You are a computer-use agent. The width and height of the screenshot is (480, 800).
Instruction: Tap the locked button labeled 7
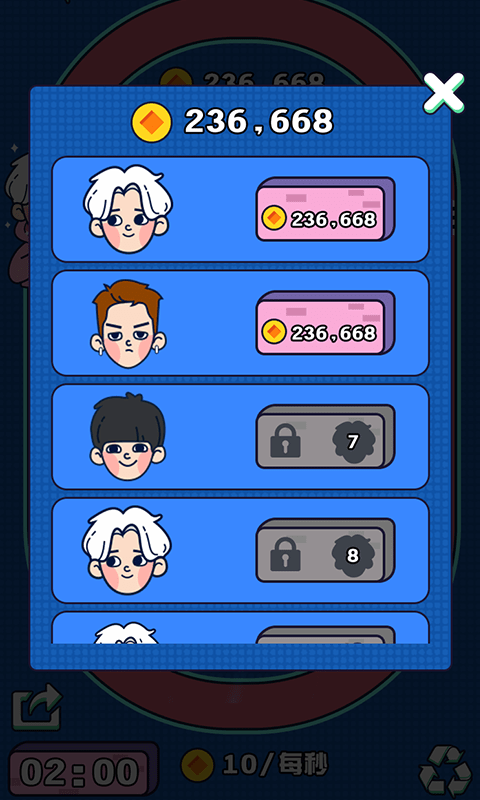(x=325, y=436)
